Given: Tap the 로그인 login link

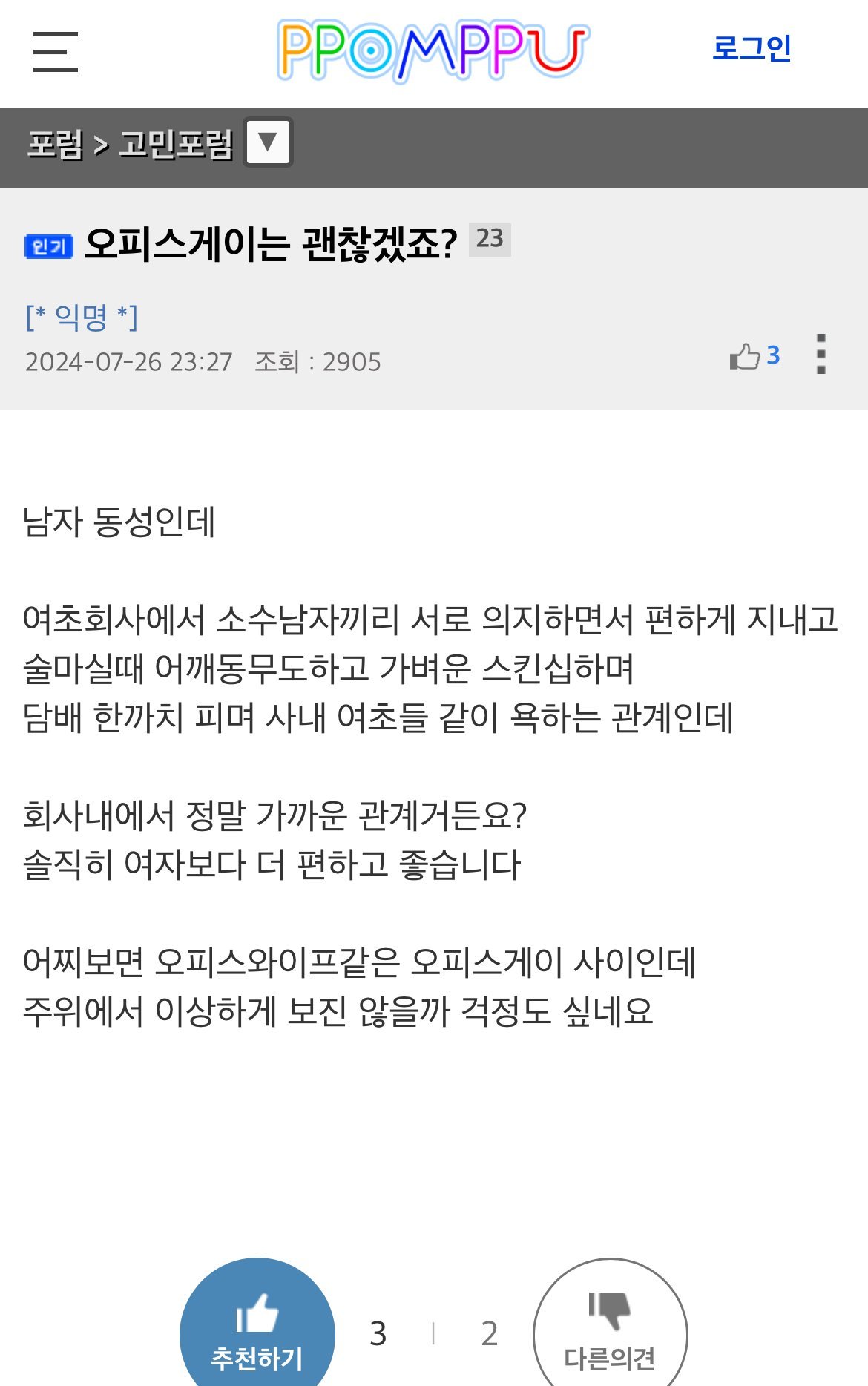Looking at the screenshot, I should [x=752, y=49].
